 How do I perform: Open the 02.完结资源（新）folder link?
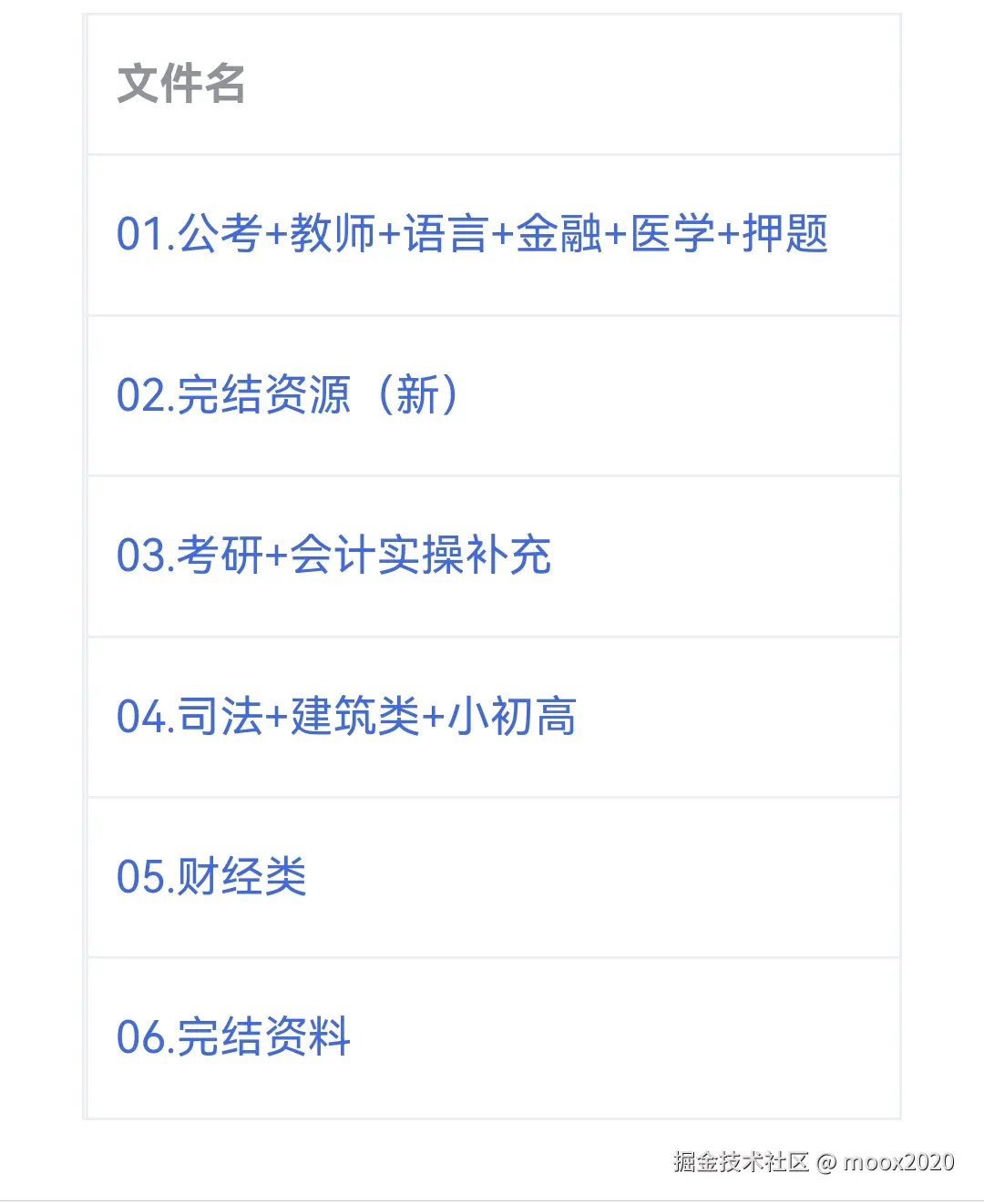(289, 395)
